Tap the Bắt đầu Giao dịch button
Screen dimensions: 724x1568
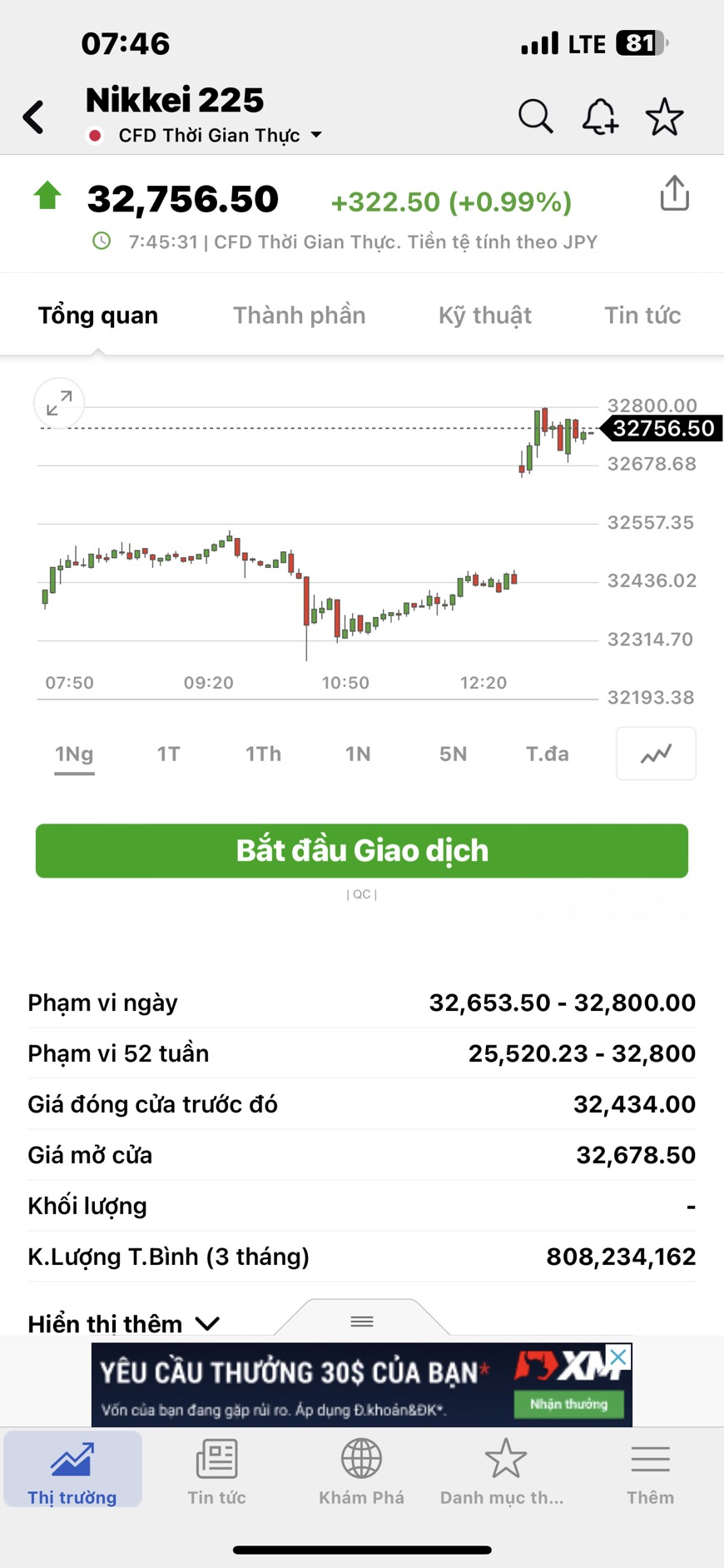pos(362,850)
